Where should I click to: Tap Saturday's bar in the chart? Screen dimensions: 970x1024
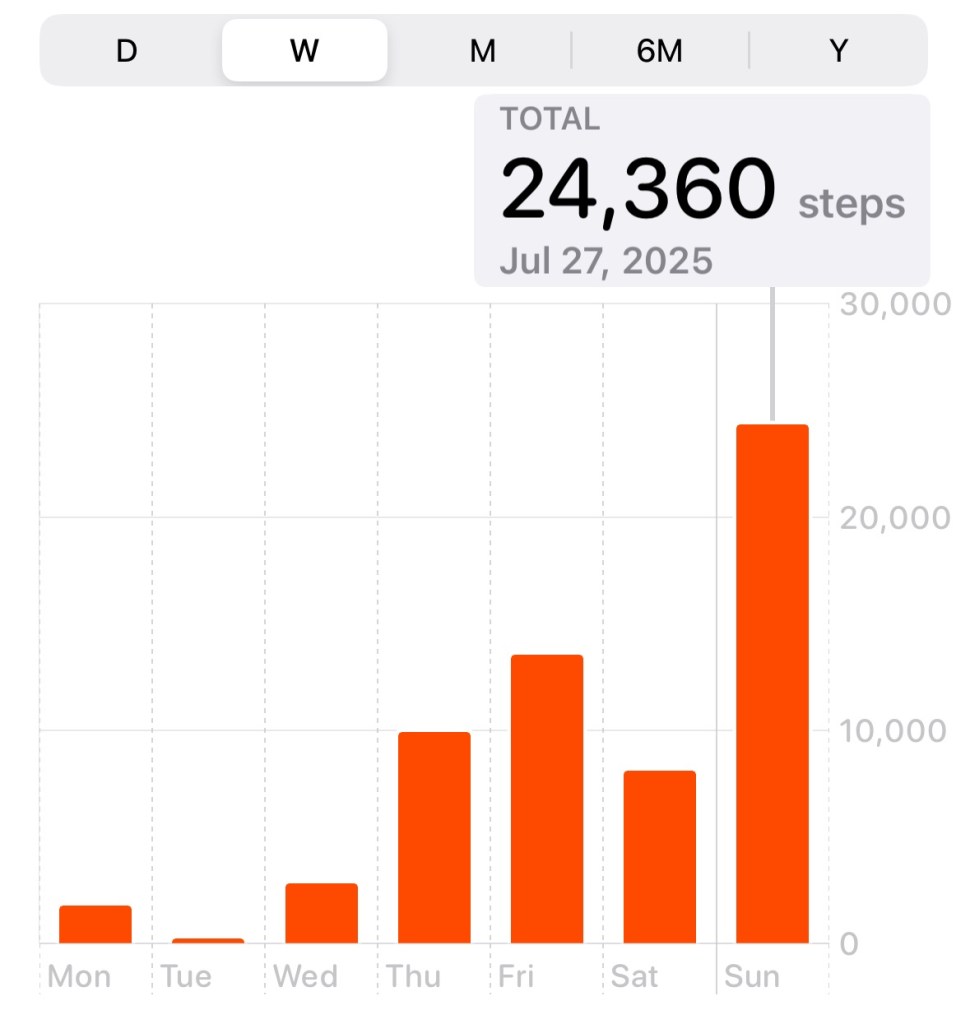coord(658,855)
